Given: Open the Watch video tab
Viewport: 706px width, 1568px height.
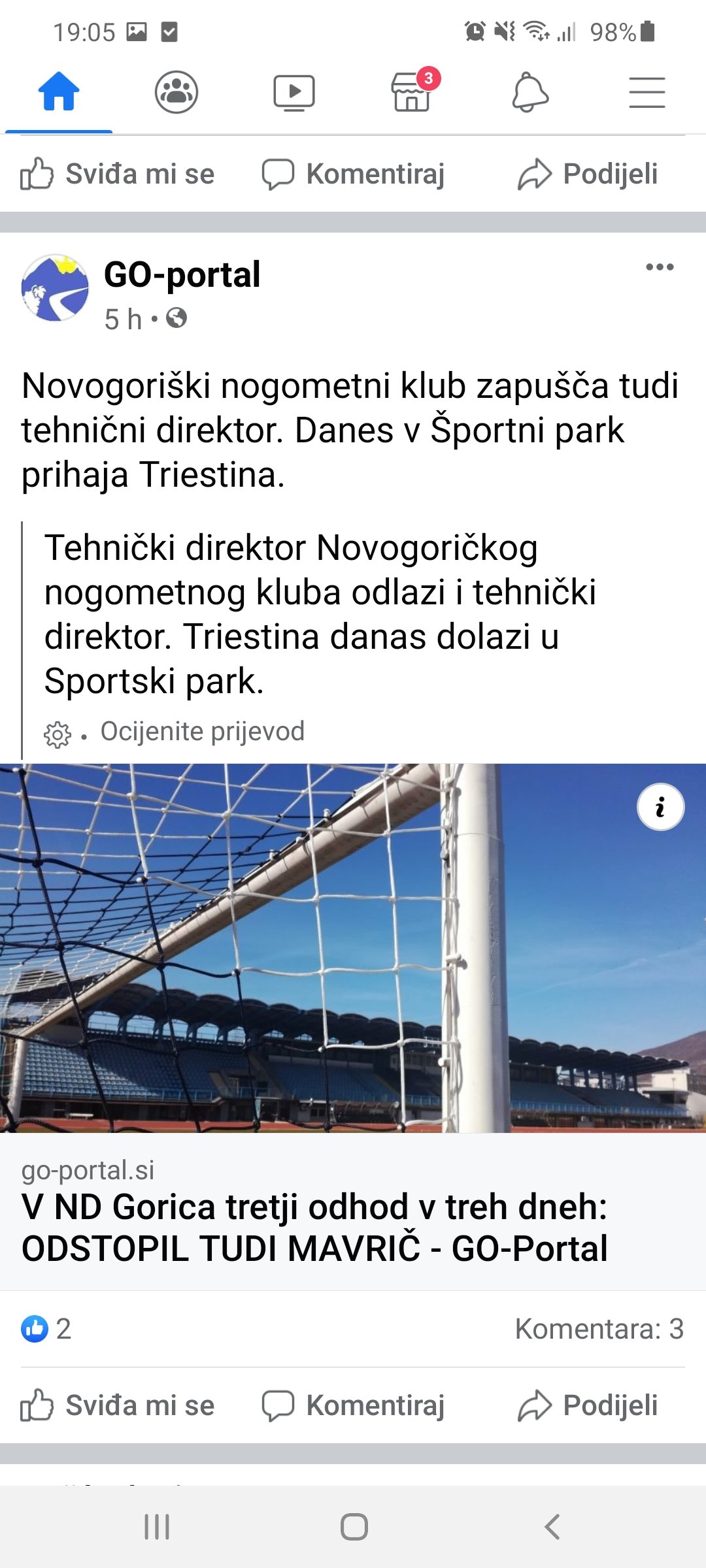Looking at the screenshot, I should click(x=294, y=92).
